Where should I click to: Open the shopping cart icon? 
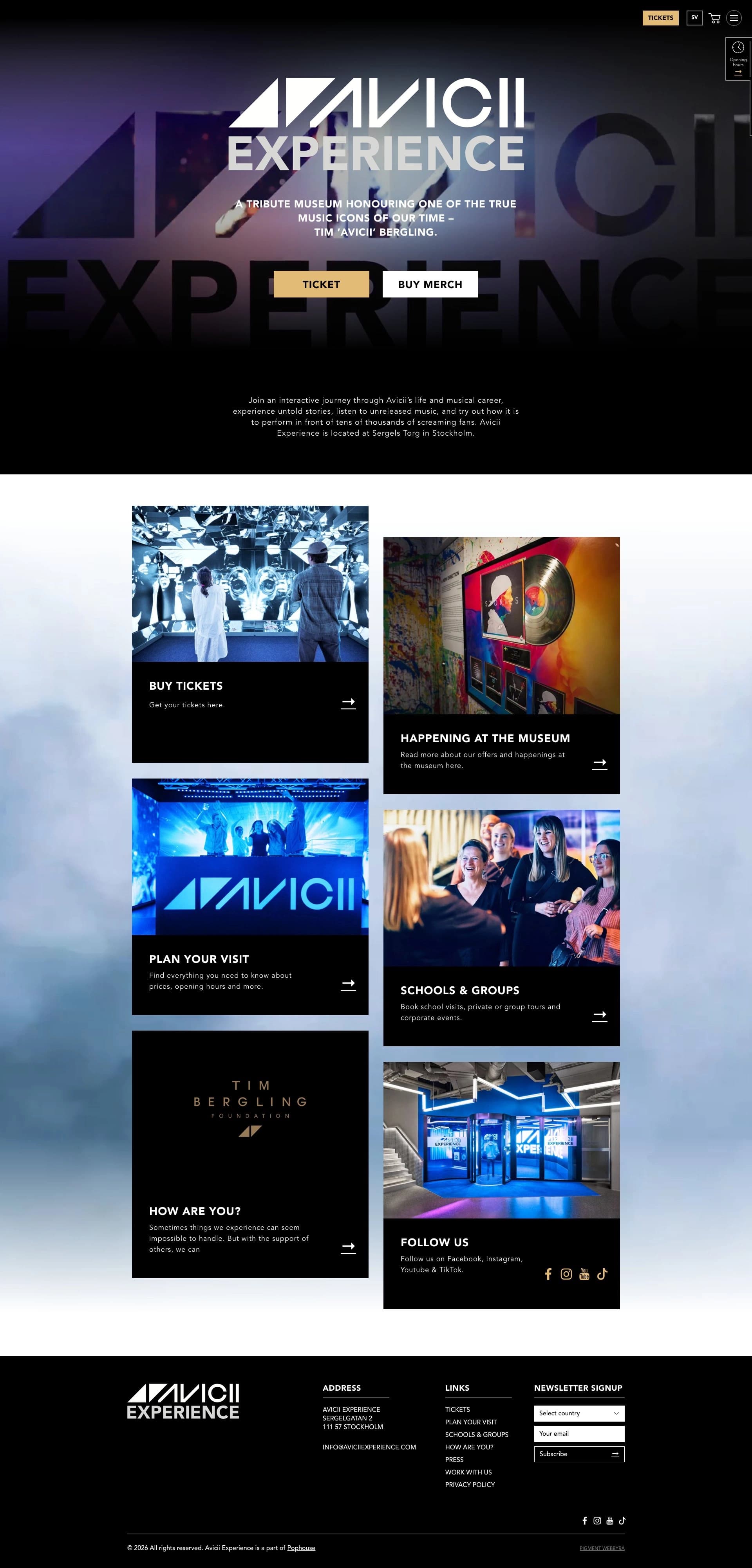(715, 18)
